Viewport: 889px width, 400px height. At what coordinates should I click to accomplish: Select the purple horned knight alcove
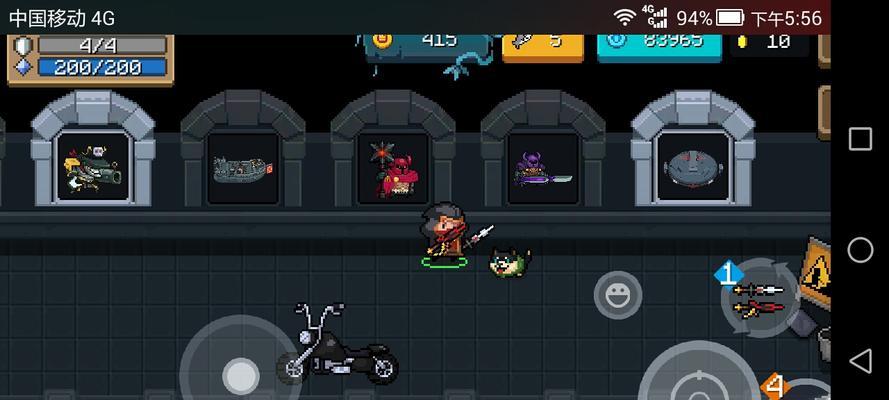point(543,167)
